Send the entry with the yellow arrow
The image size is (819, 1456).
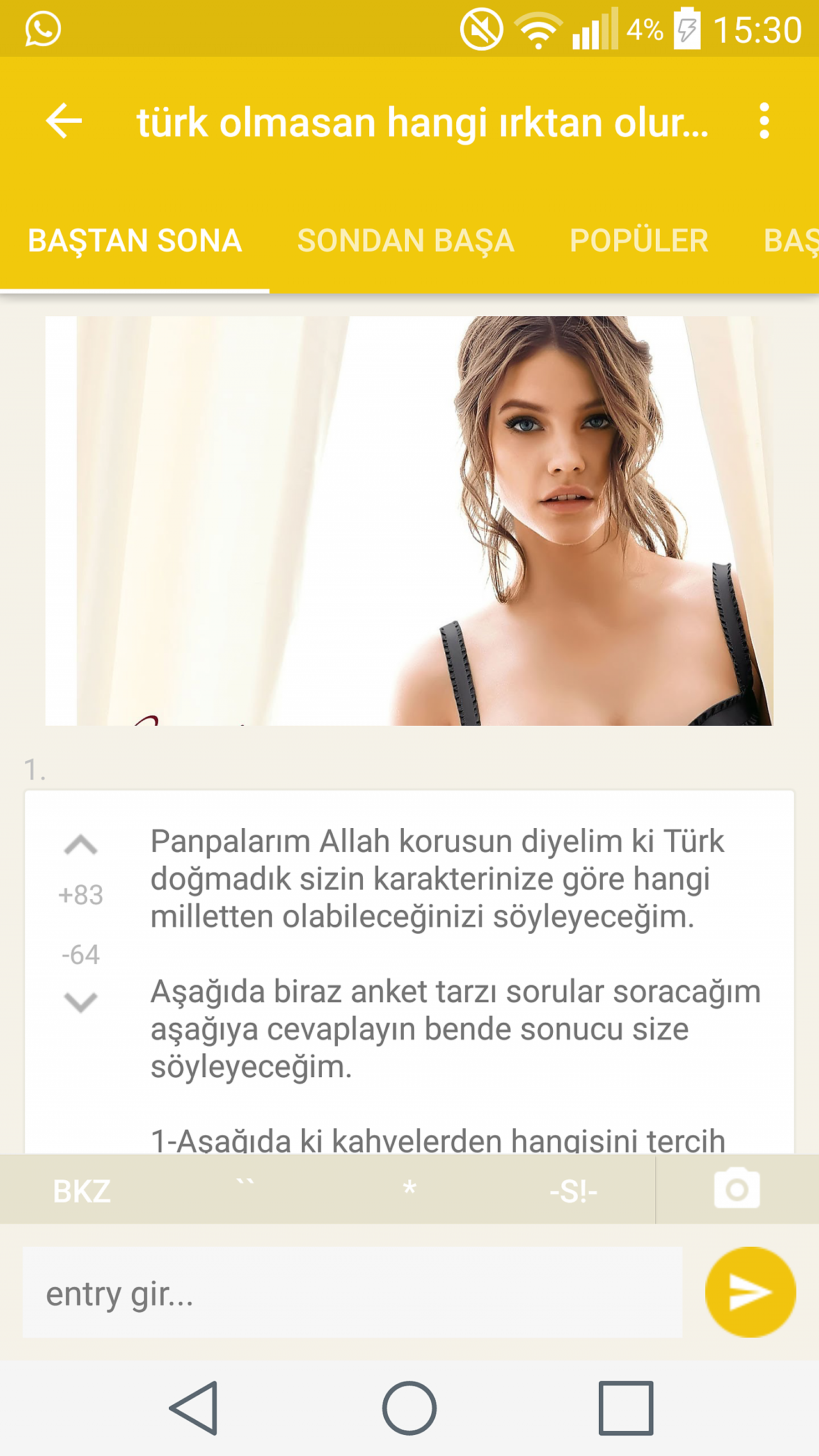(751, 1292)
